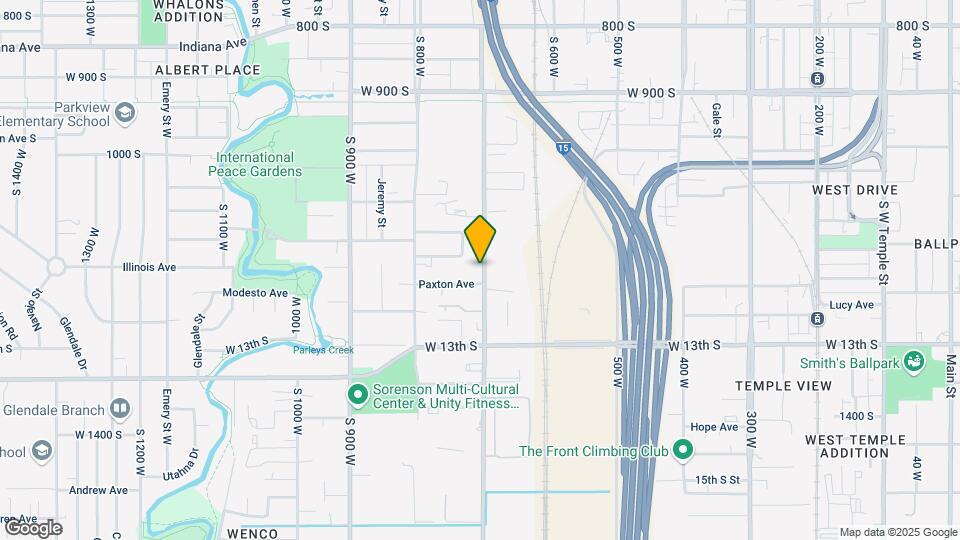Open the Sorenson Multi-Cultural Center pin
Image resolution: width=960 pixels, height=540 pixels.
coord(358,395)
